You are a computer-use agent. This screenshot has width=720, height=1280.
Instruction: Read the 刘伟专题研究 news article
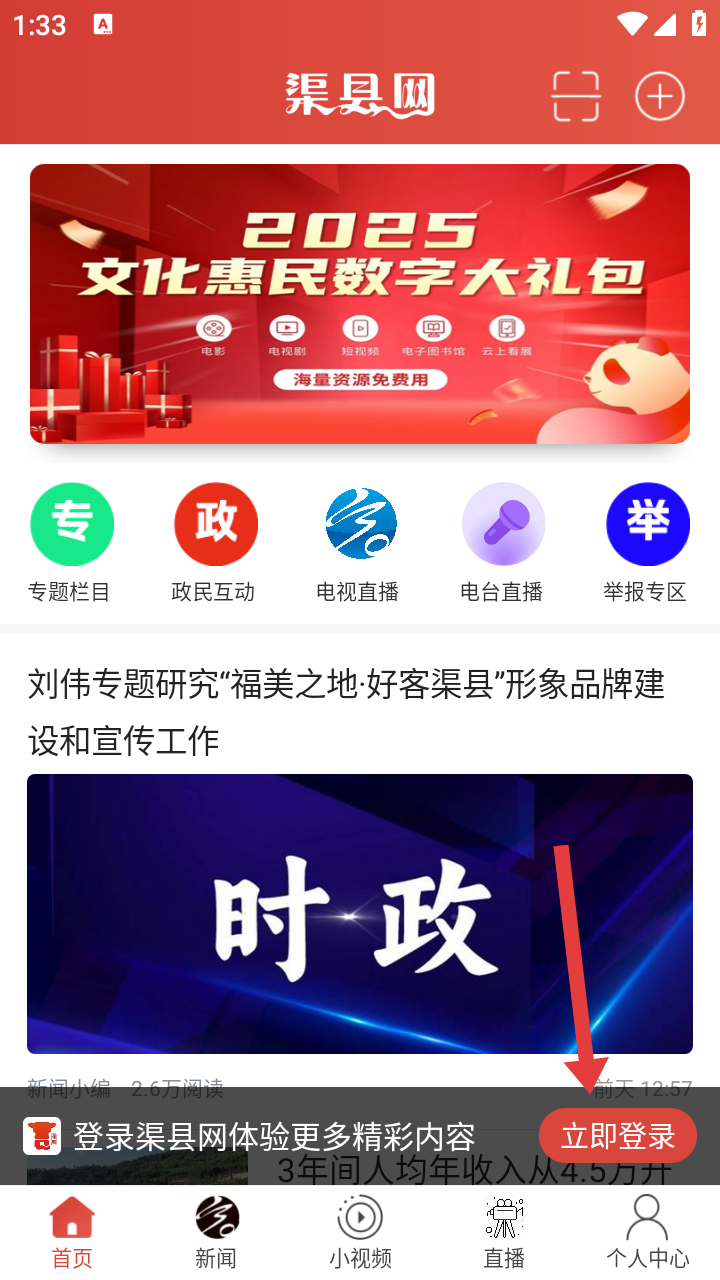[346, 712]
